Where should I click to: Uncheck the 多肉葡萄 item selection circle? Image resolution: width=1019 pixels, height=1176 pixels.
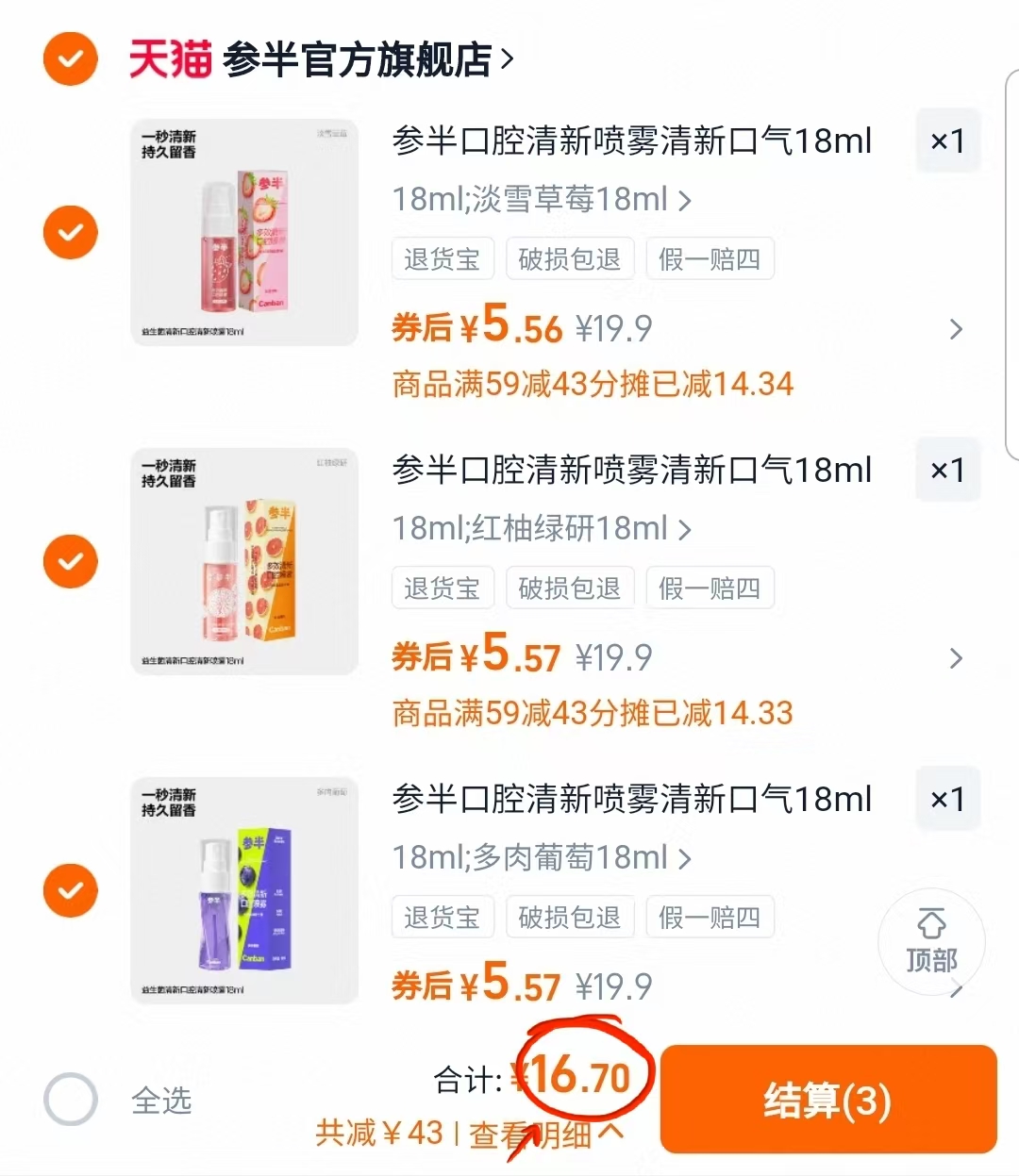pyautogui.click(x=70, y=889)
